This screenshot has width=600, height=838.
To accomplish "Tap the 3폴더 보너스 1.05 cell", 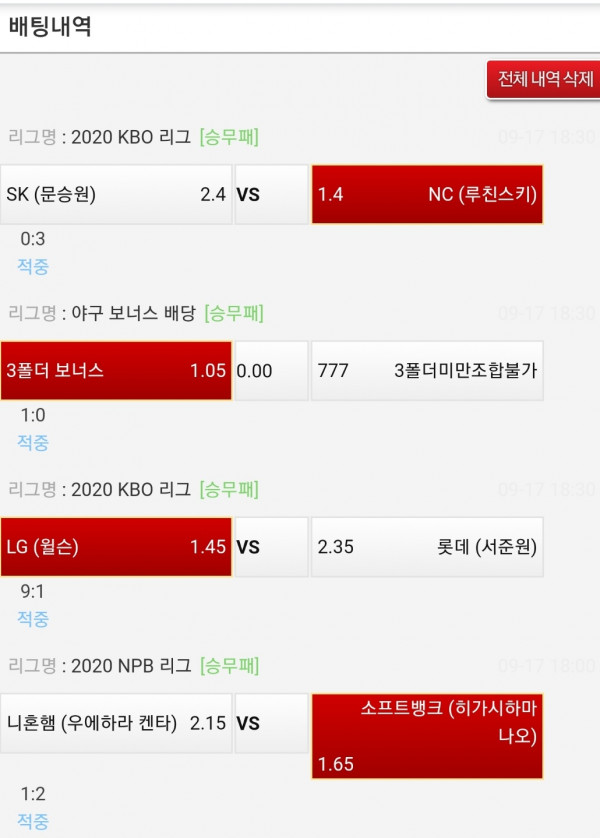I will tap(116, 371).
